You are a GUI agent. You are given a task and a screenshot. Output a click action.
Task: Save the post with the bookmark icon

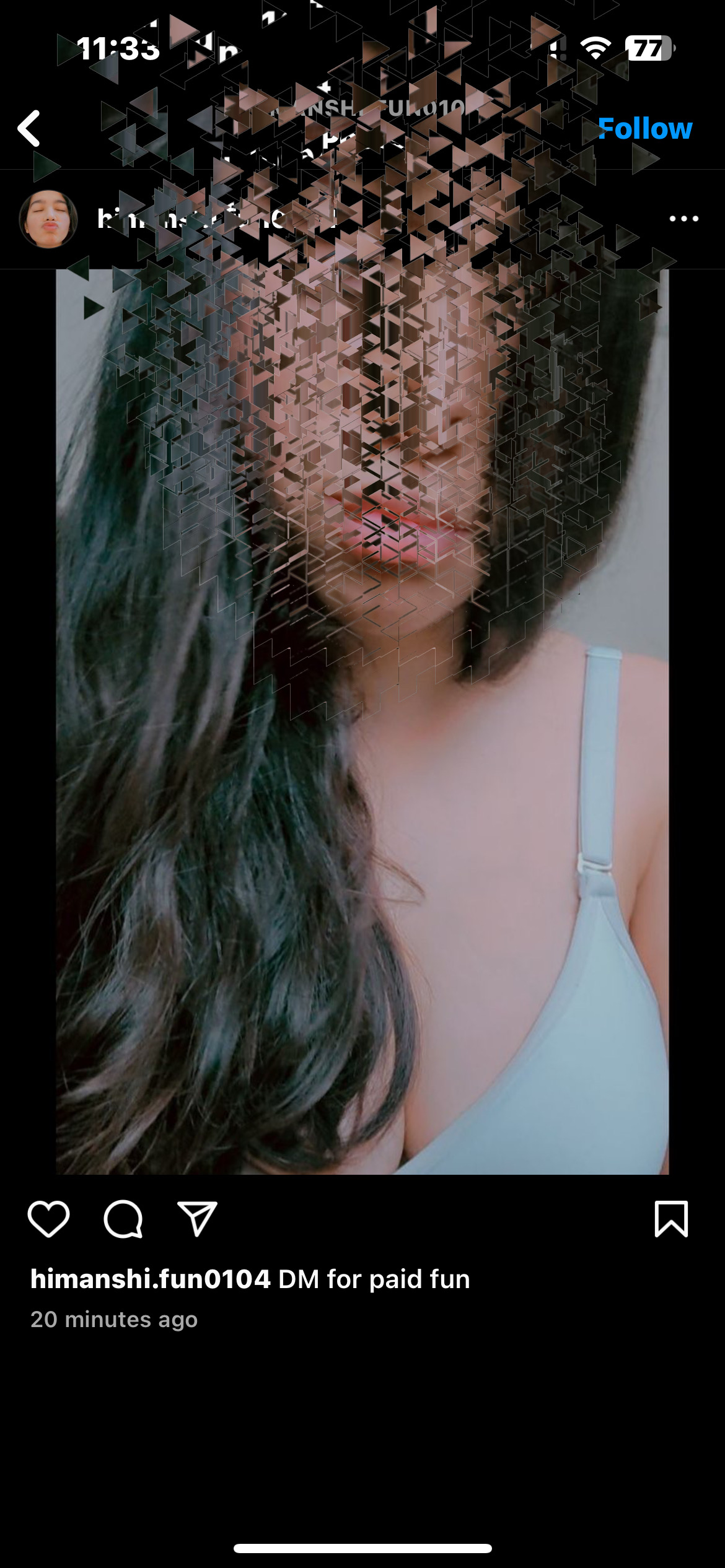(671, 1219)
